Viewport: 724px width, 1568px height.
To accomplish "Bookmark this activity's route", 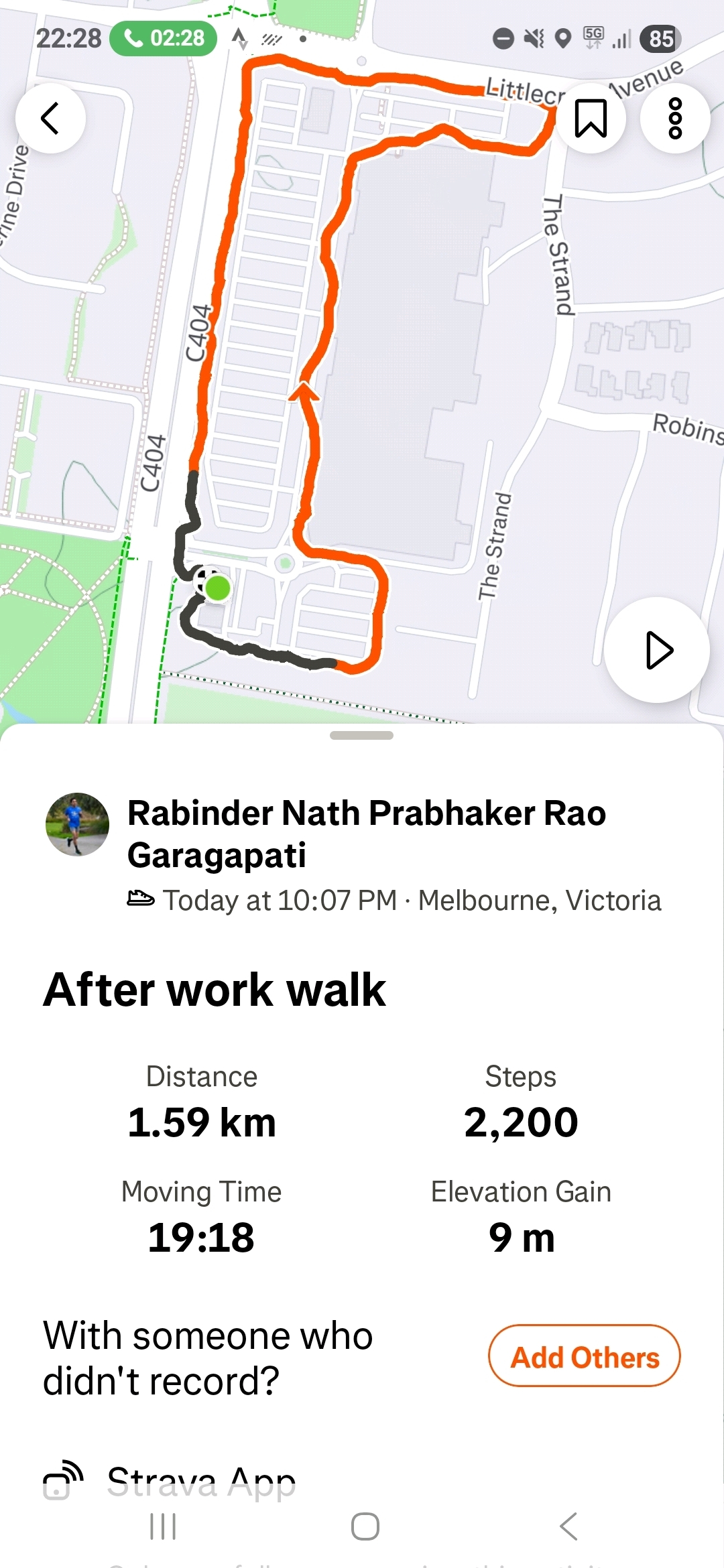I will [x=591, y=119].
